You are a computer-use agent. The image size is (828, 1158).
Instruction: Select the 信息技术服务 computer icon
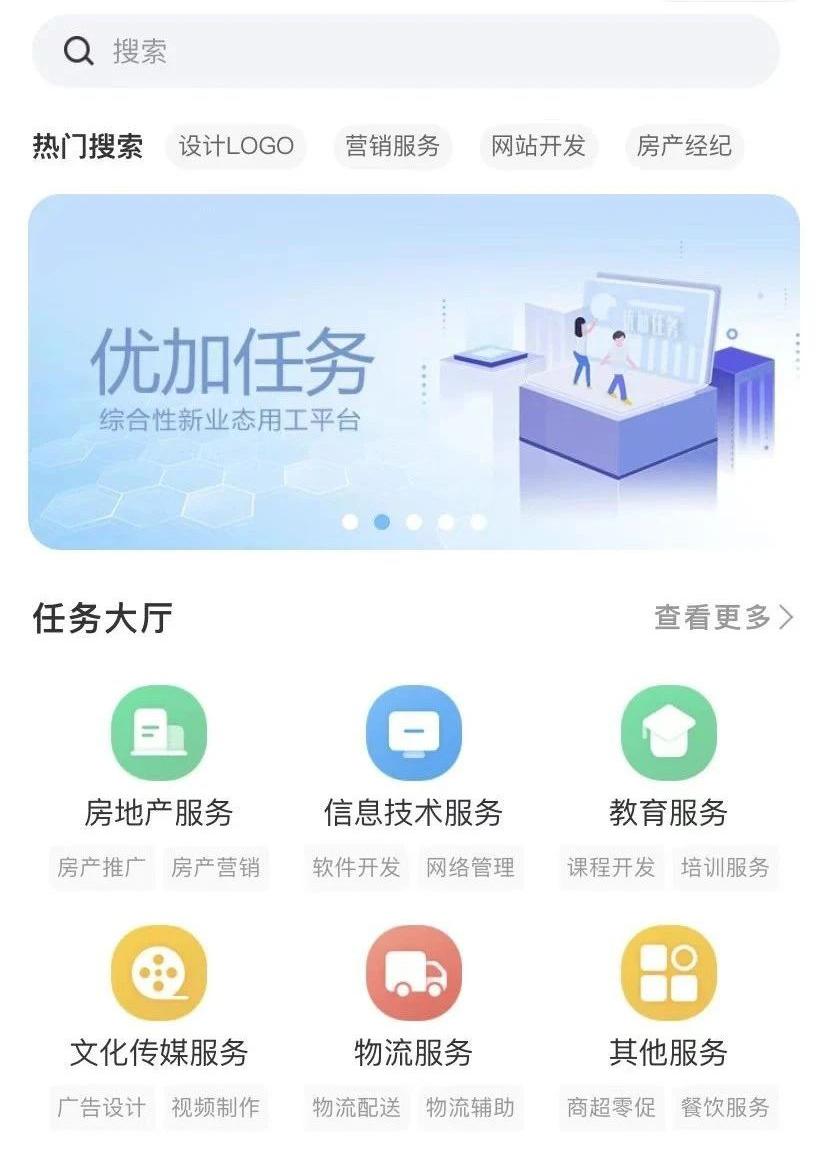411,733
